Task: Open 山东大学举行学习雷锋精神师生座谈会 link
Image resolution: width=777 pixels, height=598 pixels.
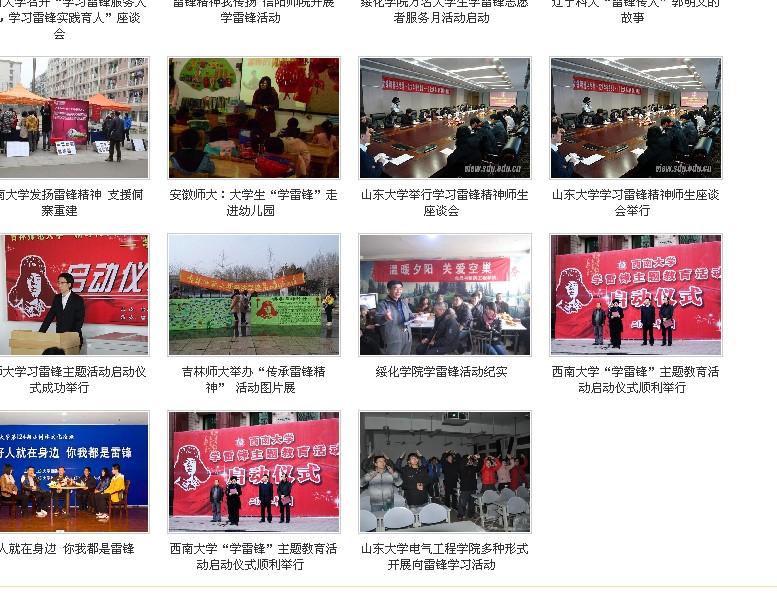Action: pos(445,203)
